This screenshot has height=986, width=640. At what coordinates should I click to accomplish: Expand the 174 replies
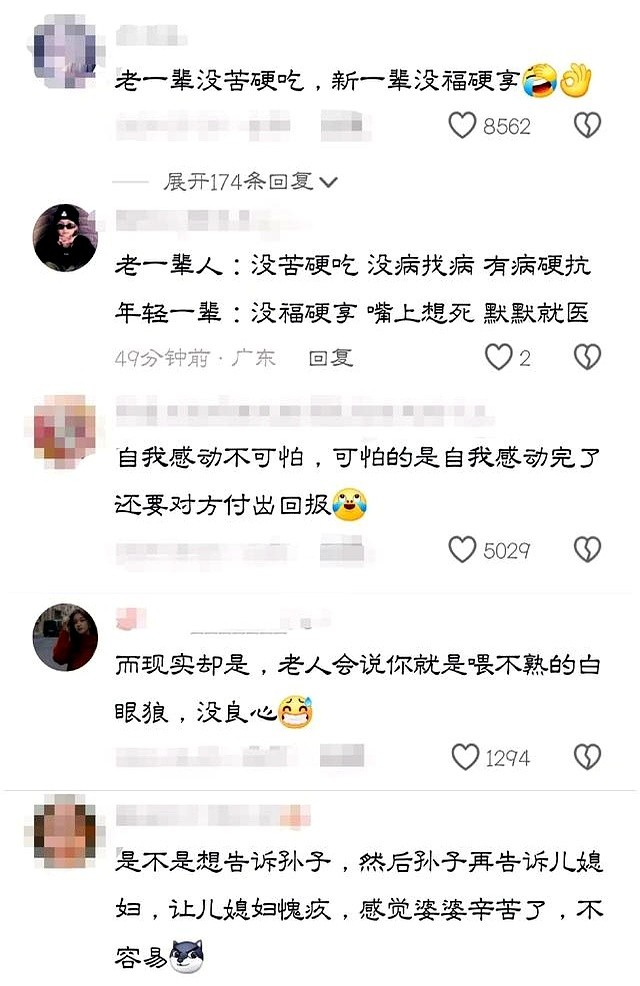click(250, 182)
